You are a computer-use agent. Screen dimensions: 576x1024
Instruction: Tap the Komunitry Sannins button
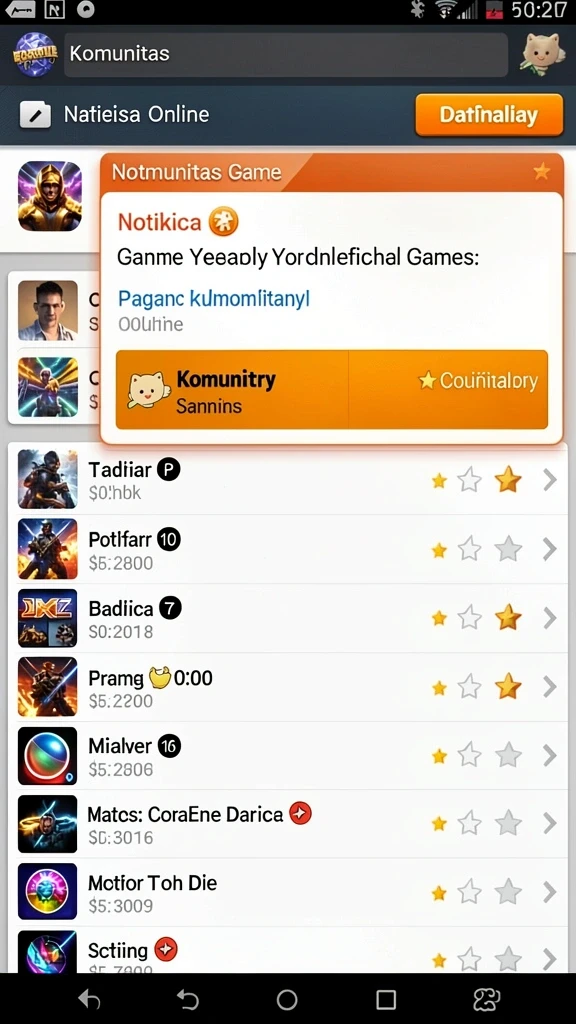pos(232,390)
